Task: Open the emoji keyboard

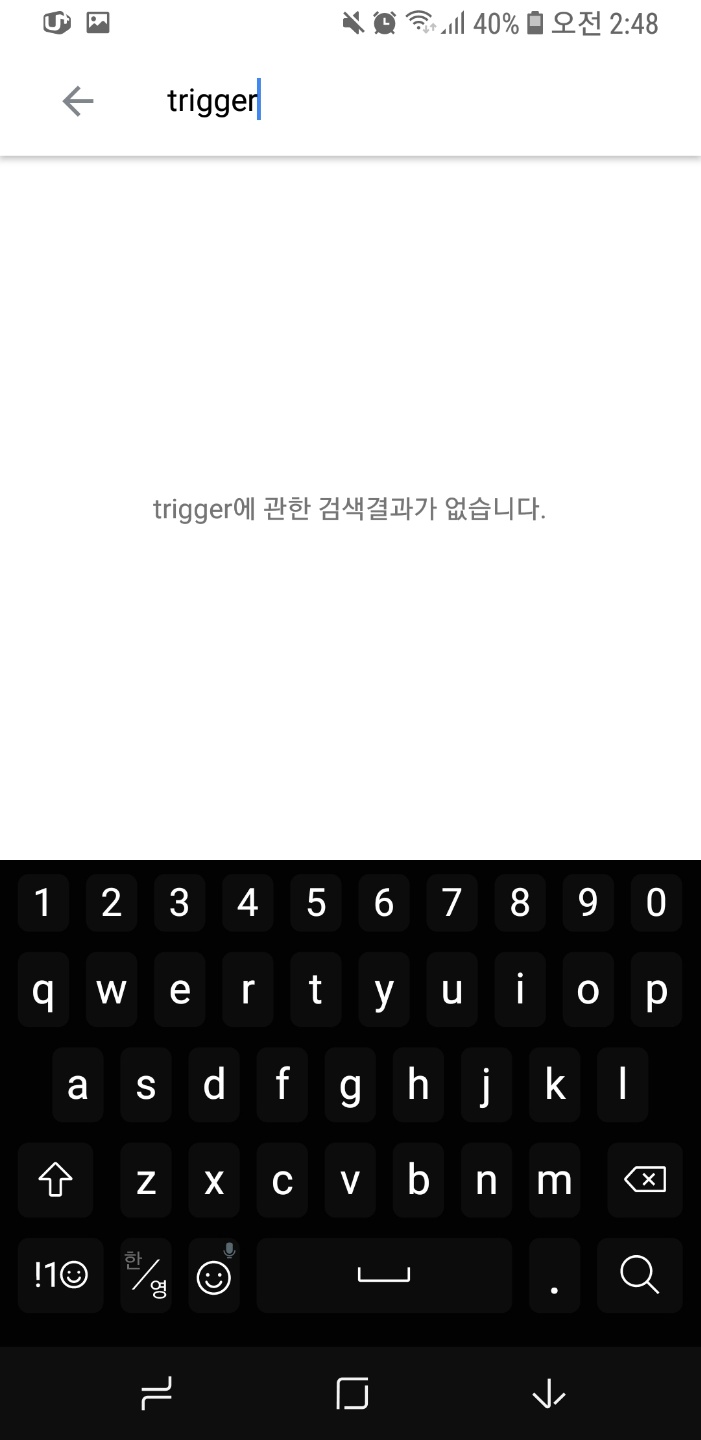Action: pos(214,1274)
